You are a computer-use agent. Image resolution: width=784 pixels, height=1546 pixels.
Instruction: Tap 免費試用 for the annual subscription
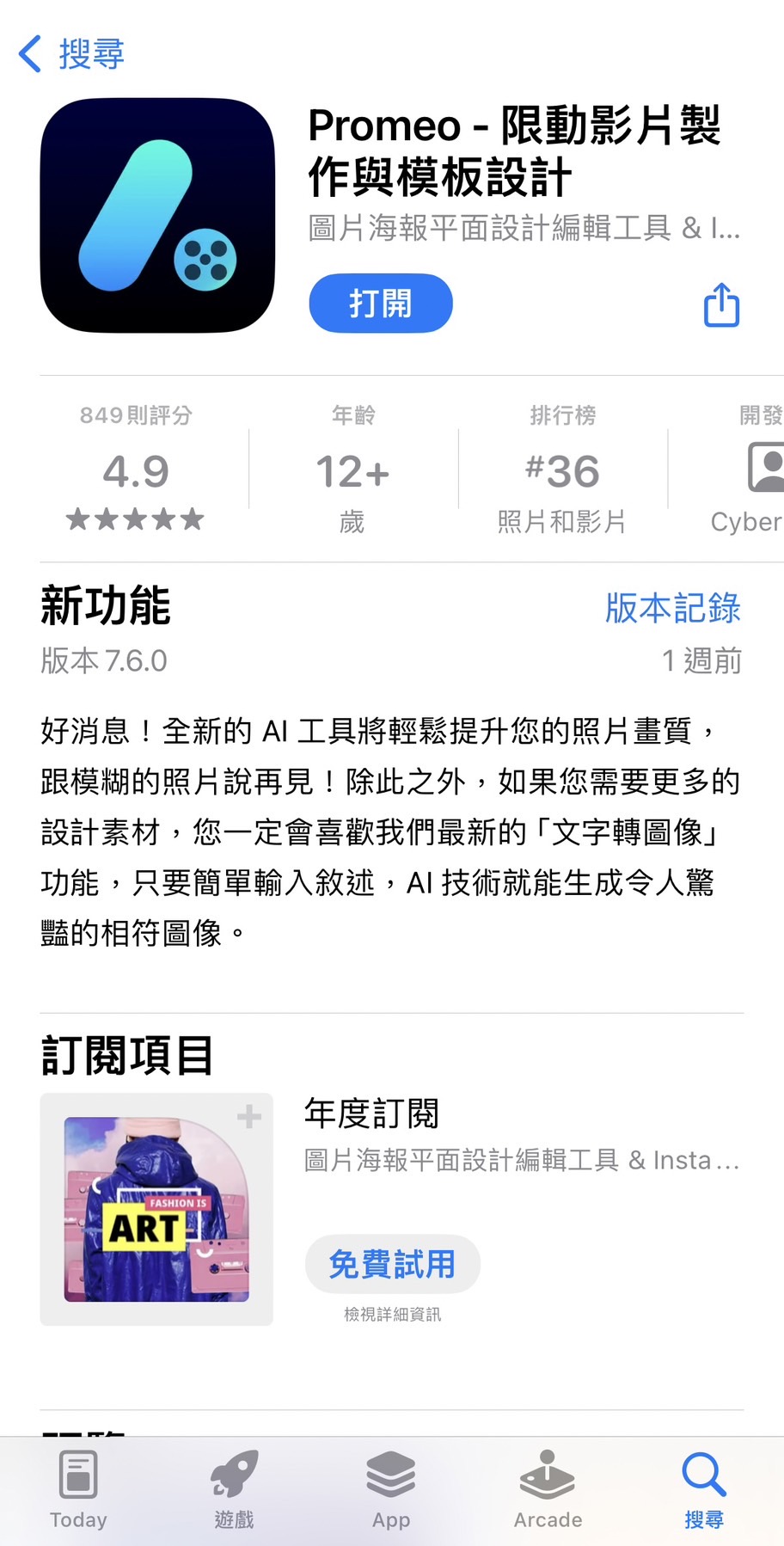(392, 1264)
